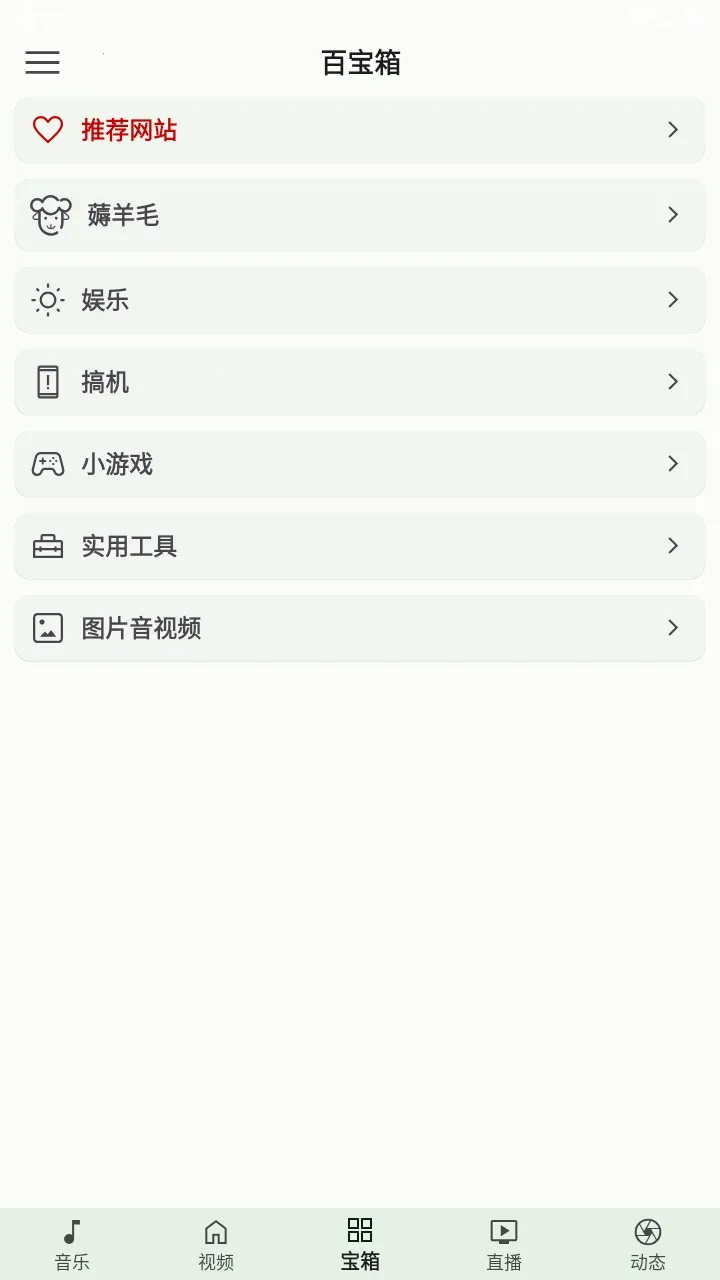Image resolution: width=720 pixels, height=1280 pixels.
Task: Select the music note icon in bottom bar
Action: click(x=71, y=1231)
